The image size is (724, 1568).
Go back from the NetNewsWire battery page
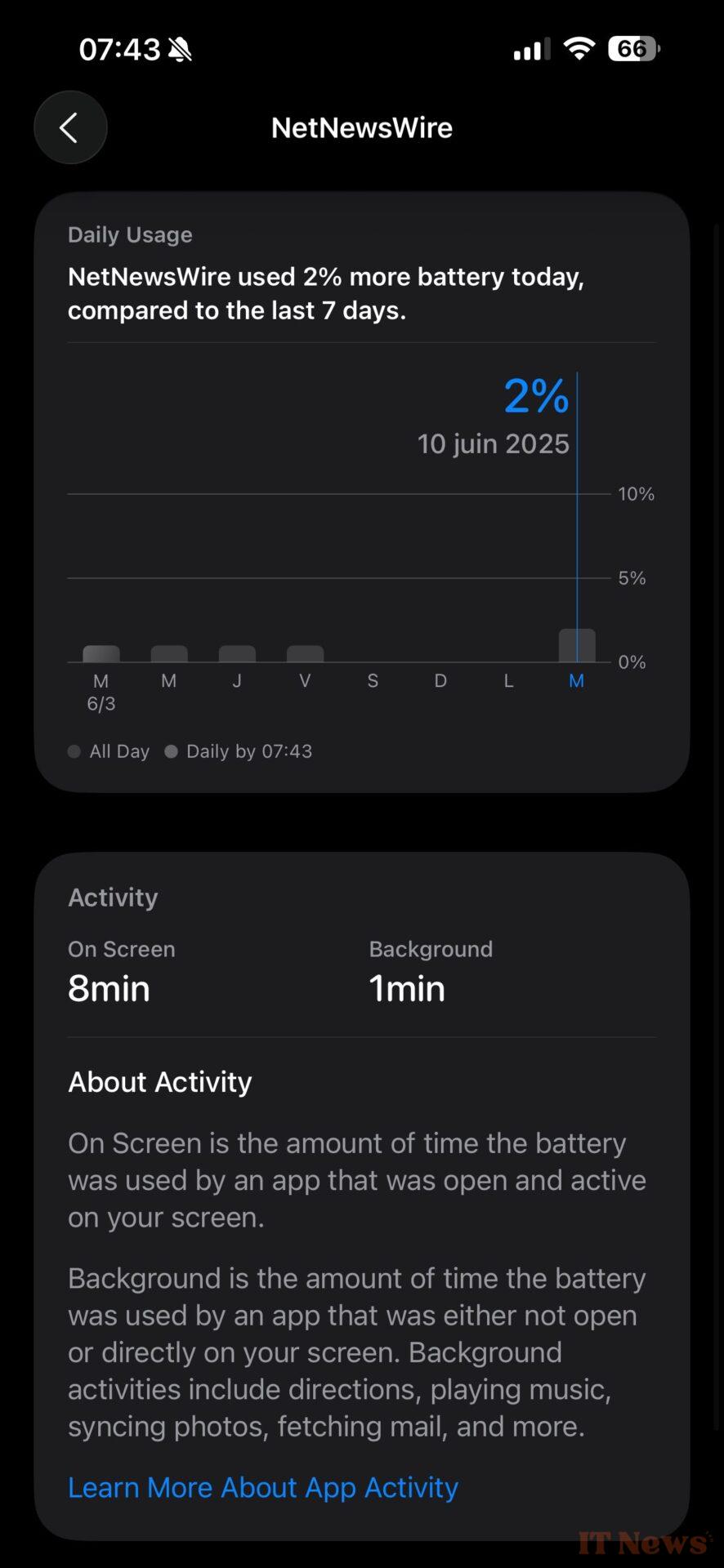pos(70,127)
